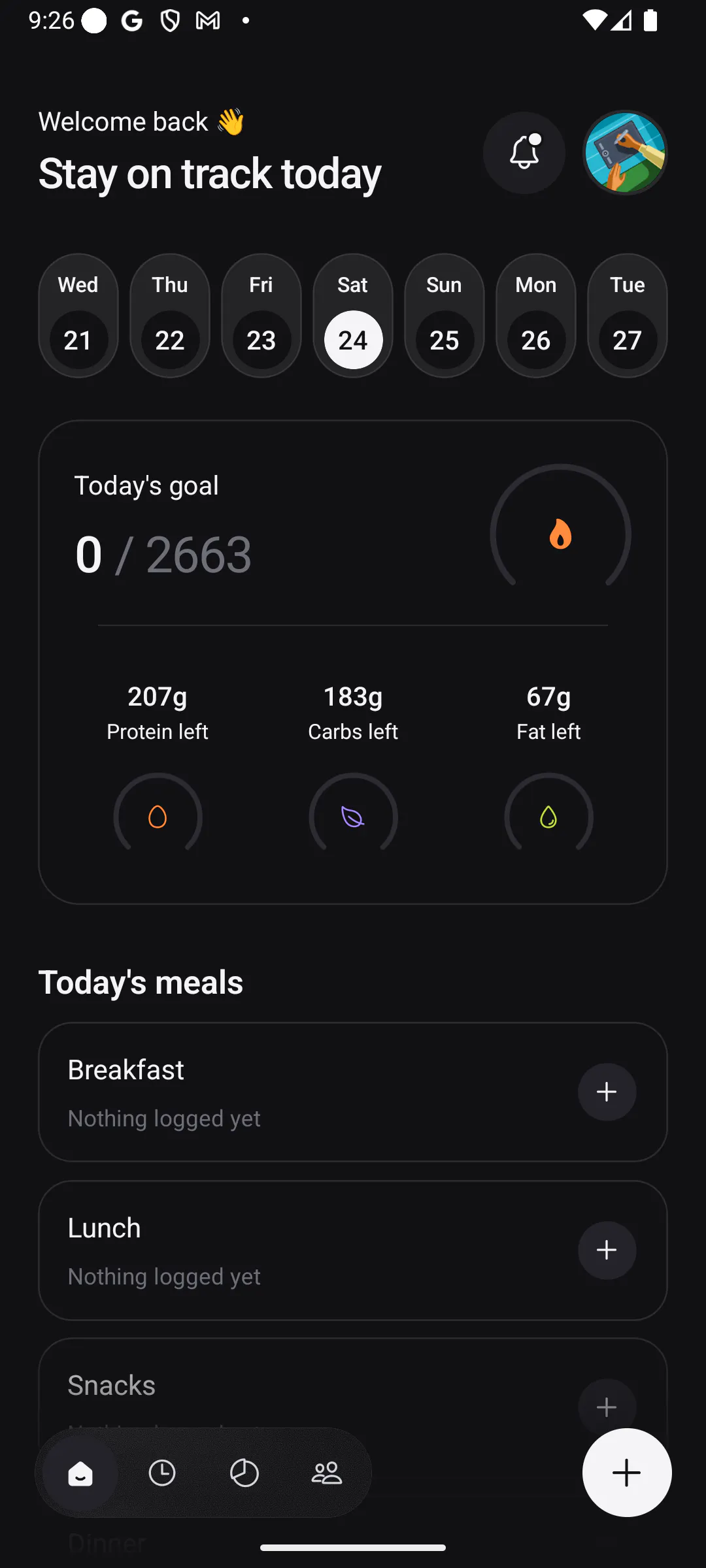Select Friday 23 in the date strip
The width and height of the screenshot is (706, 1568).
click(x=261, y=316)
